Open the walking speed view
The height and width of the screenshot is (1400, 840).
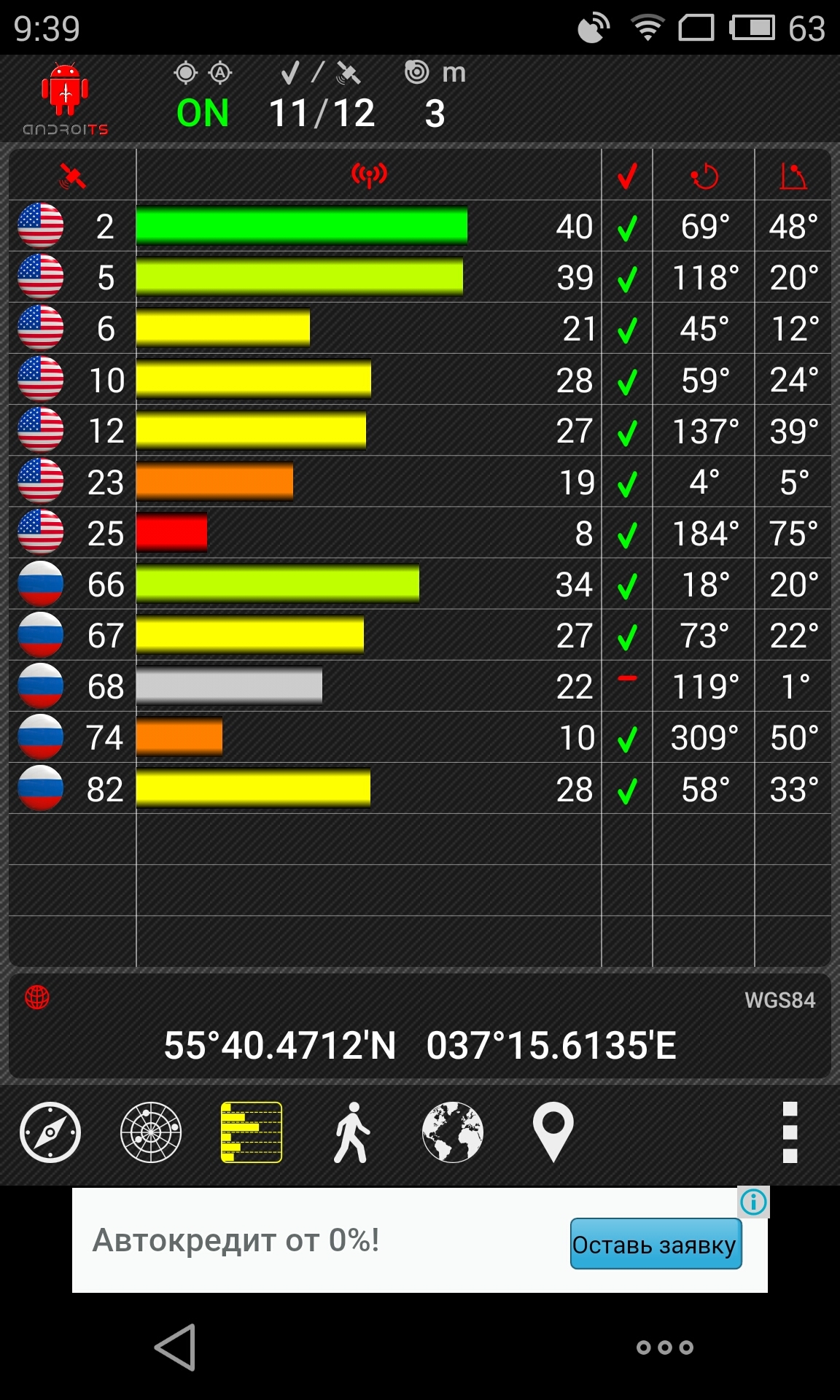click(352, 1132)
